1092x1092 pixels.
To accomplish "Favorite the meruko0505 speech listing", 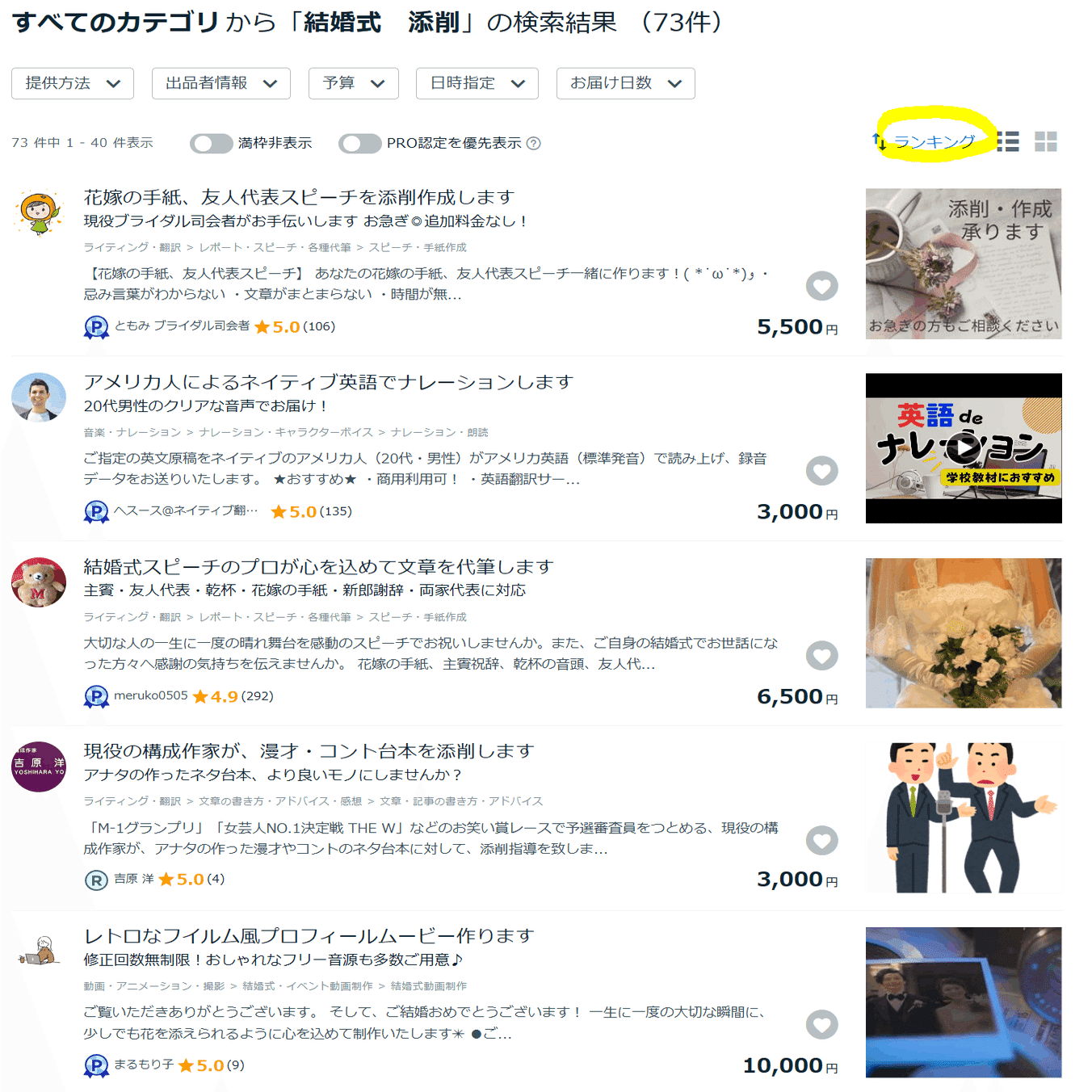I will pos(821,656).
